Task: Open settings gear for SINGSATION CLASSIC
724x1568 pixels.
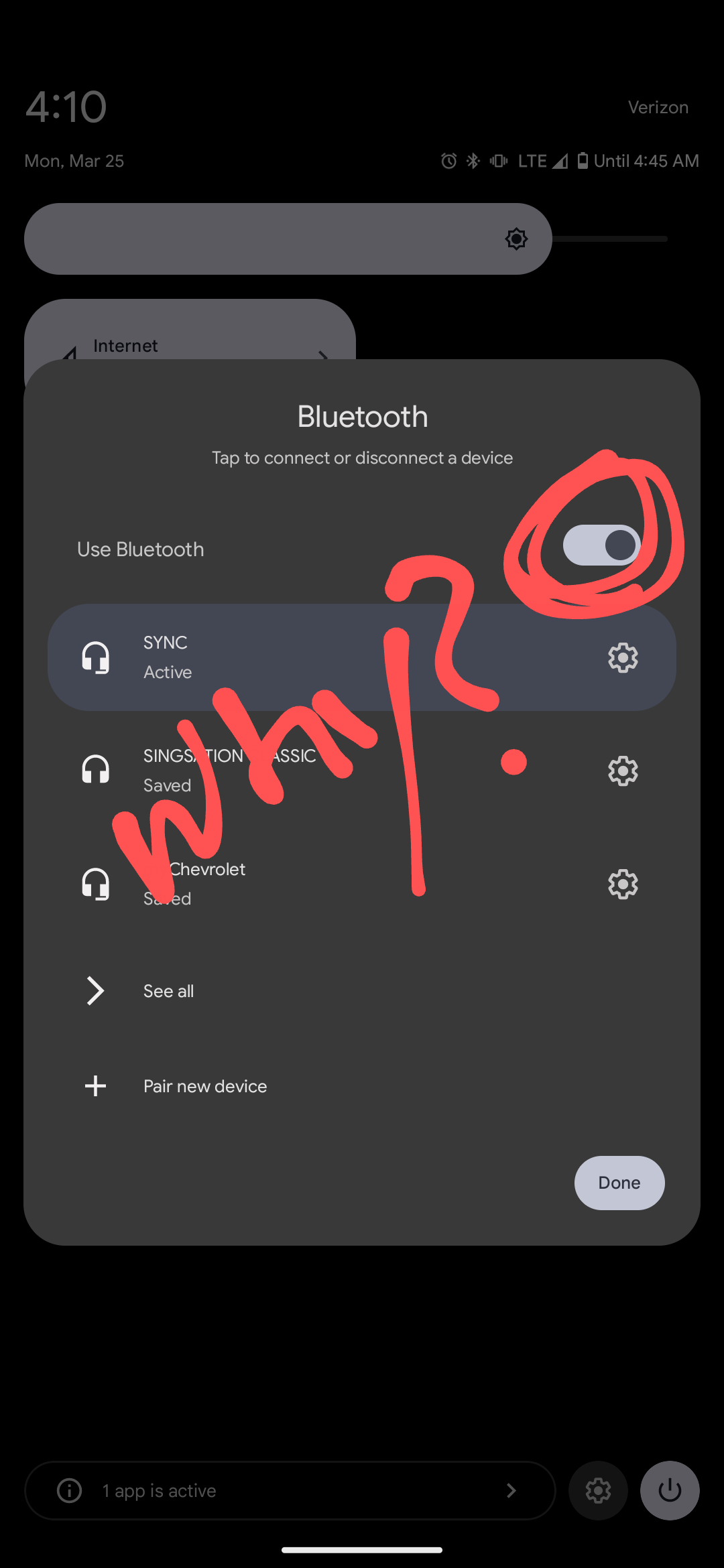Action: (623, 771)
